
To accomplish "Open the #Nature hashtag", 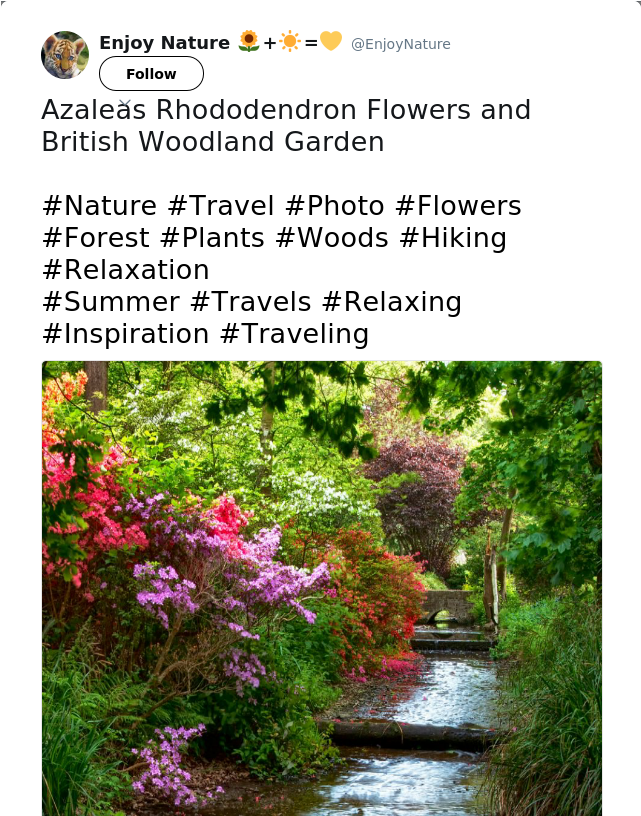I will (99, 206).
